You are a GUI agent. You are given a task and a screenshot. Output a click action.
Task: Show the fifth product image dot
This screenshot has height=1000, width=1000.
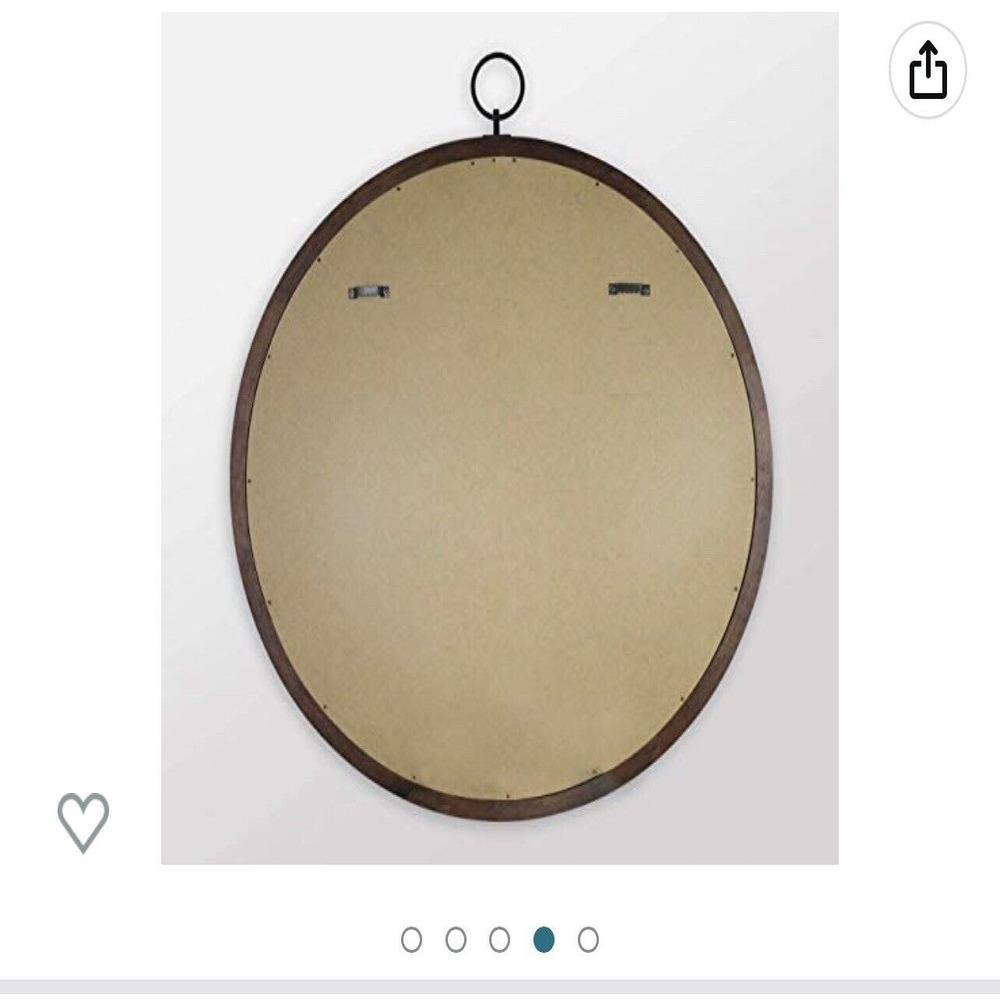click(588, 940)
